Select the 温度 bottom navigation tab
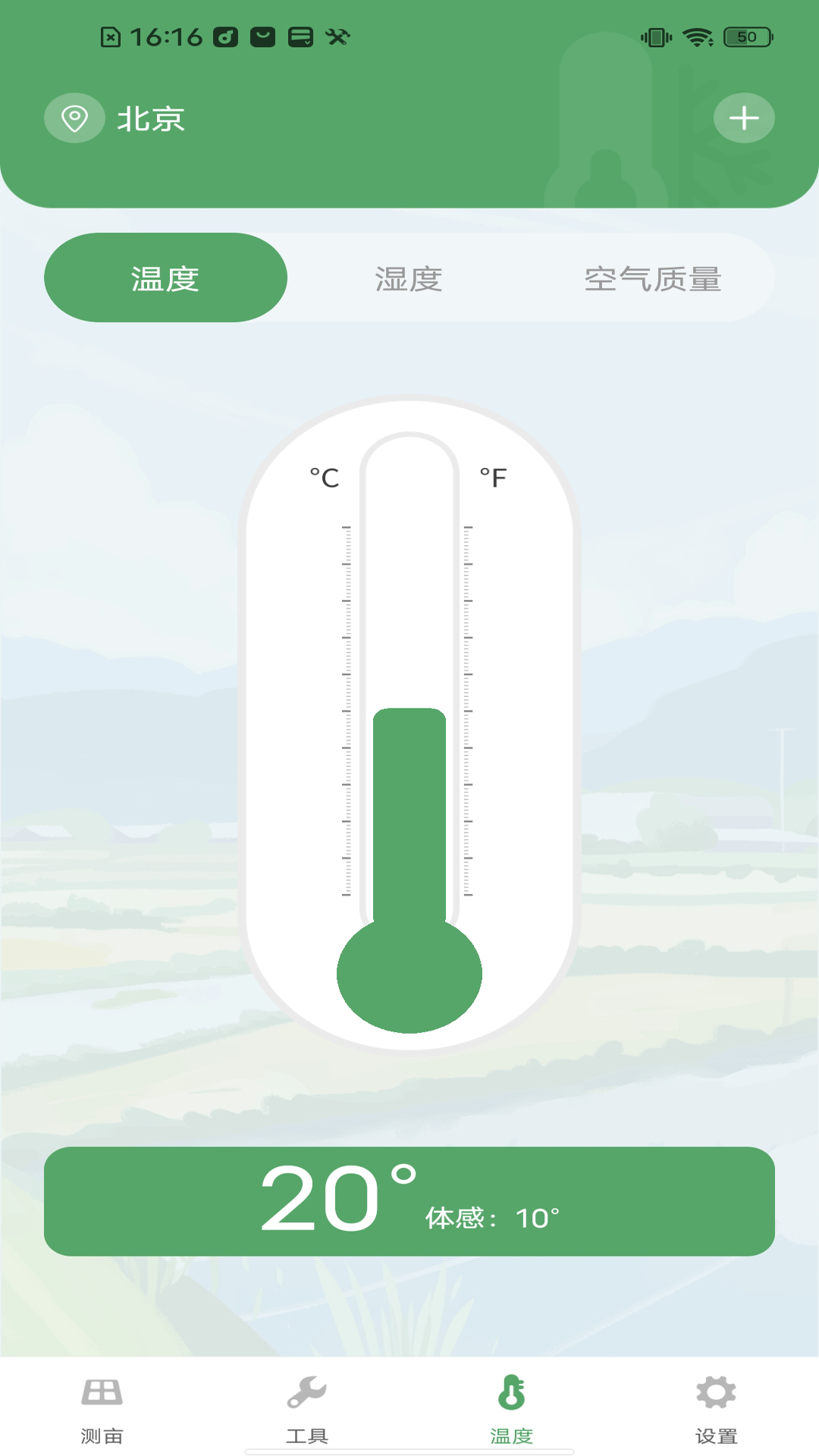 (x=511, y=1408)
